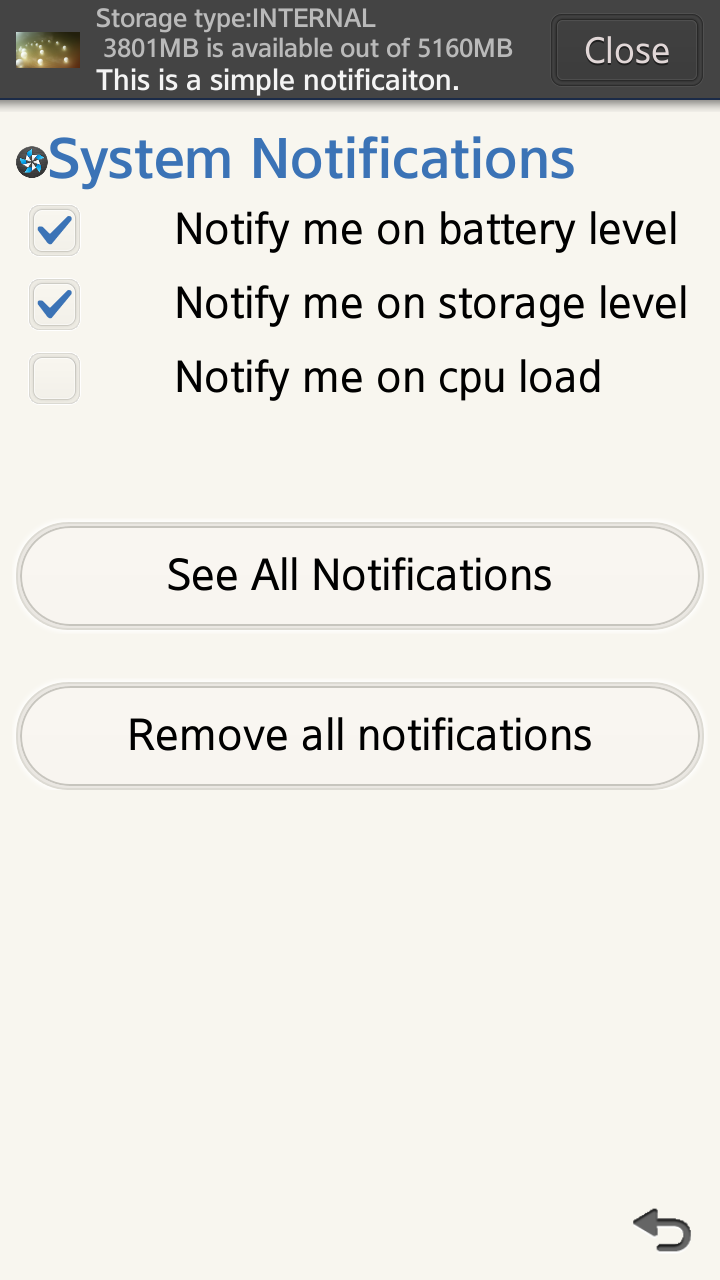Image resolution: width=720 pixels, height=1280 pixels.
Task: Uncheck Notify me on storage level
Action: coord(54,304)
